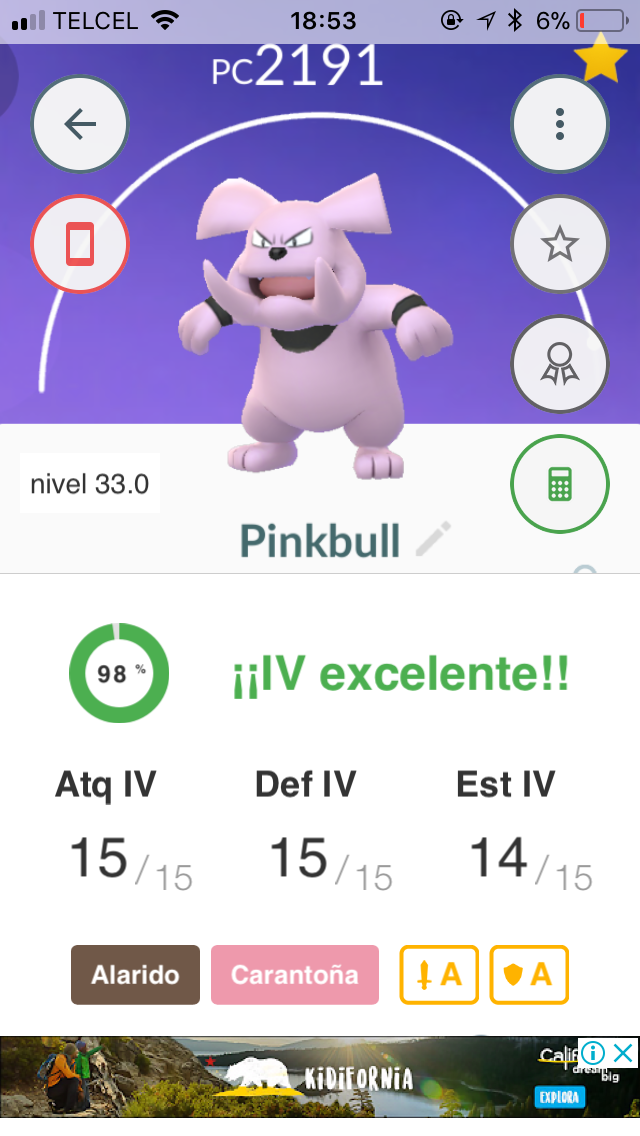This screenshot has height=1136, width=640.
Task: Tap the sword attack rating A badge
Action: point(439,974)
